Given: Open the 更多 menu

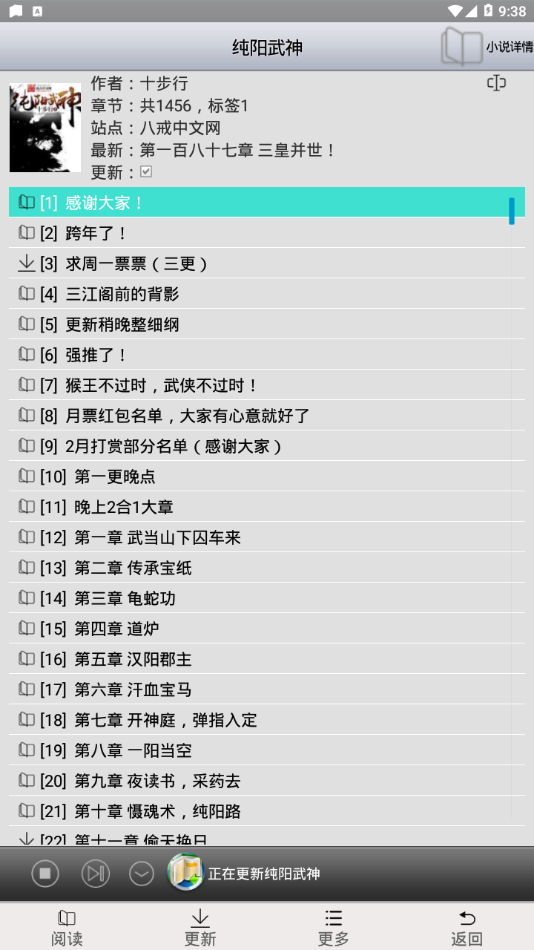Looking at the screenshot, I should pyautogui.click(x=333, y=927).
